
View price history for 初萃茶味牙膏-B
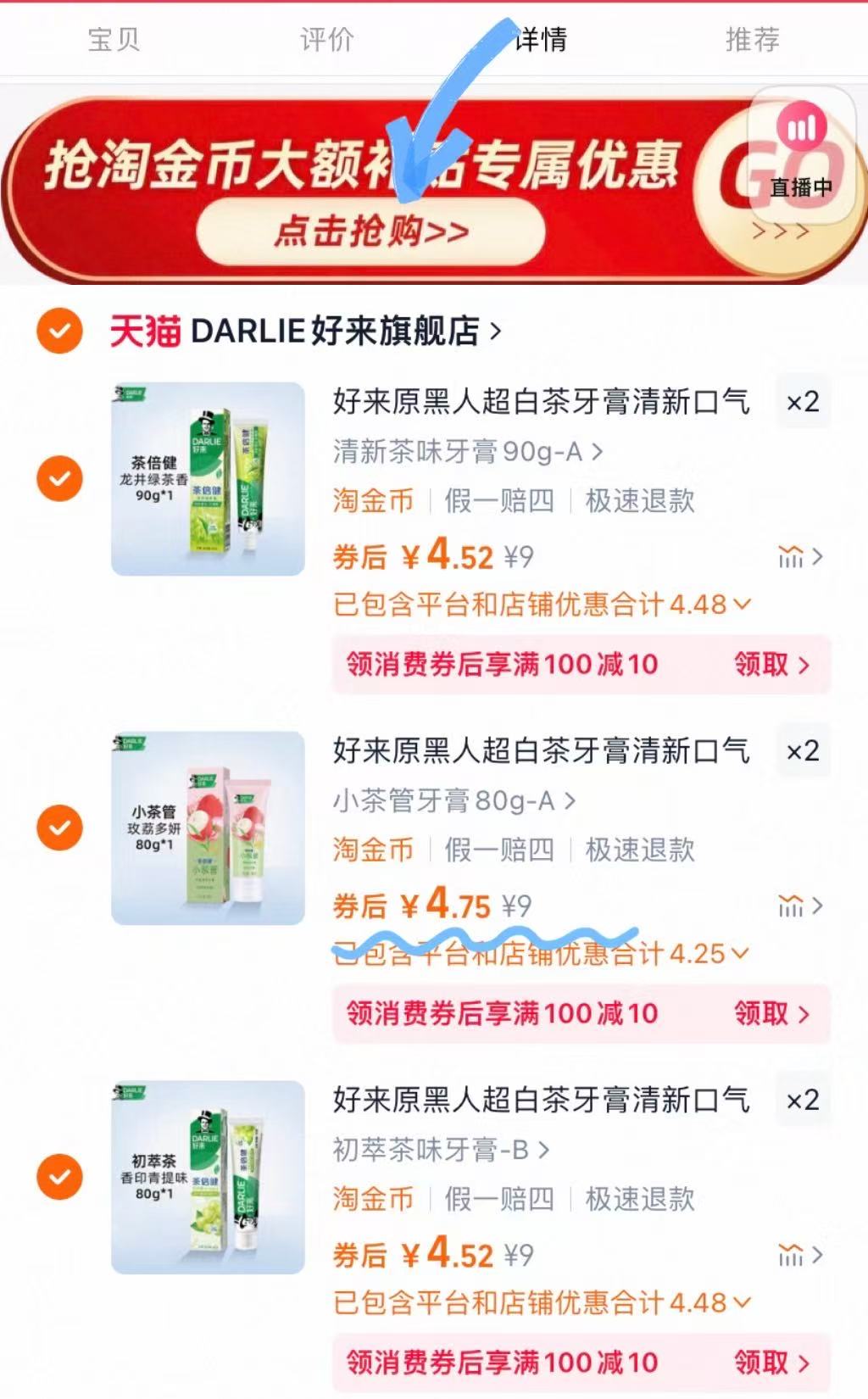[792, 1252]
